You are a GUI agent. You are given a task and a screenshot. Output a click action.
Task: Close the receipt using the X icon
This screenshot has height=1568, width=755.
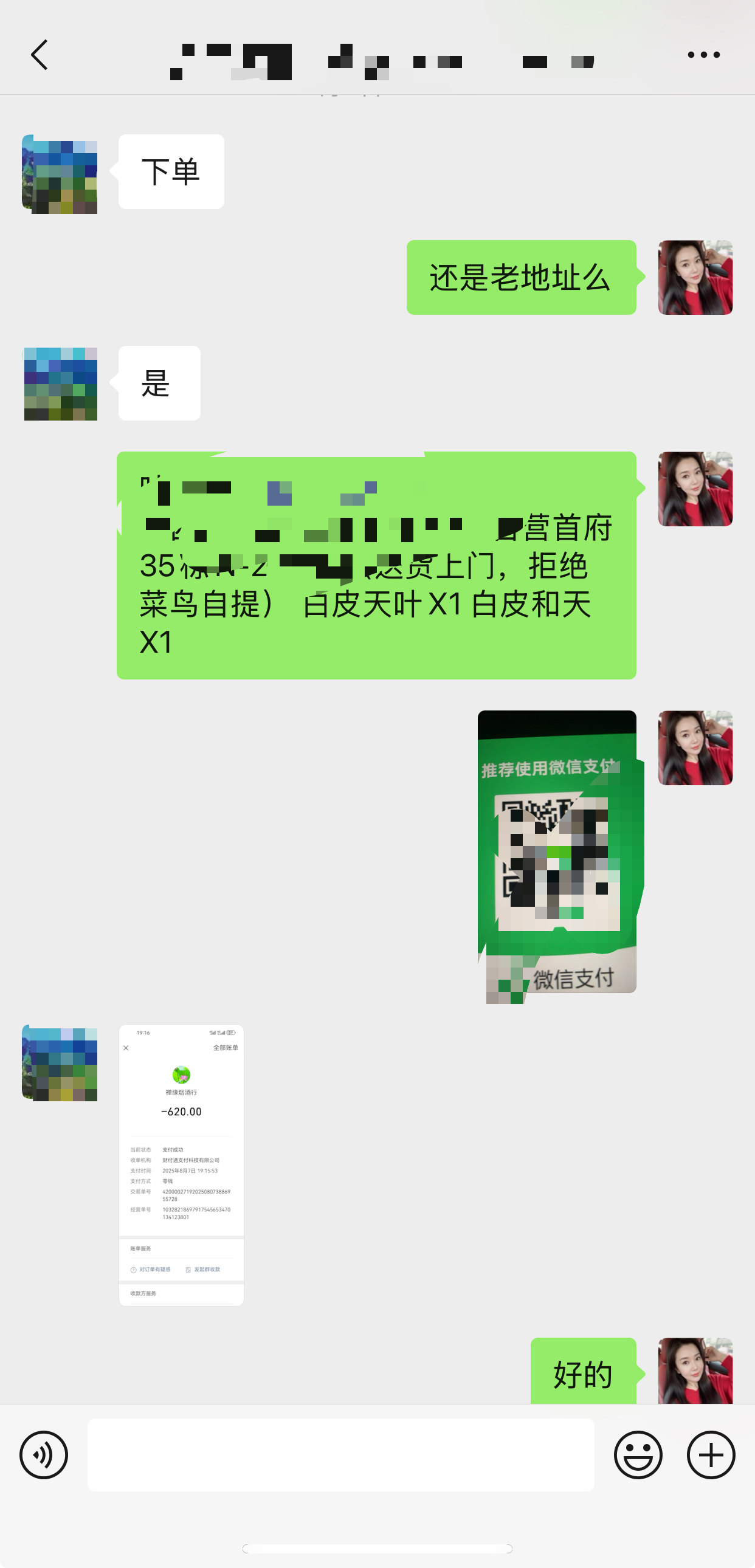[126, 1048]
